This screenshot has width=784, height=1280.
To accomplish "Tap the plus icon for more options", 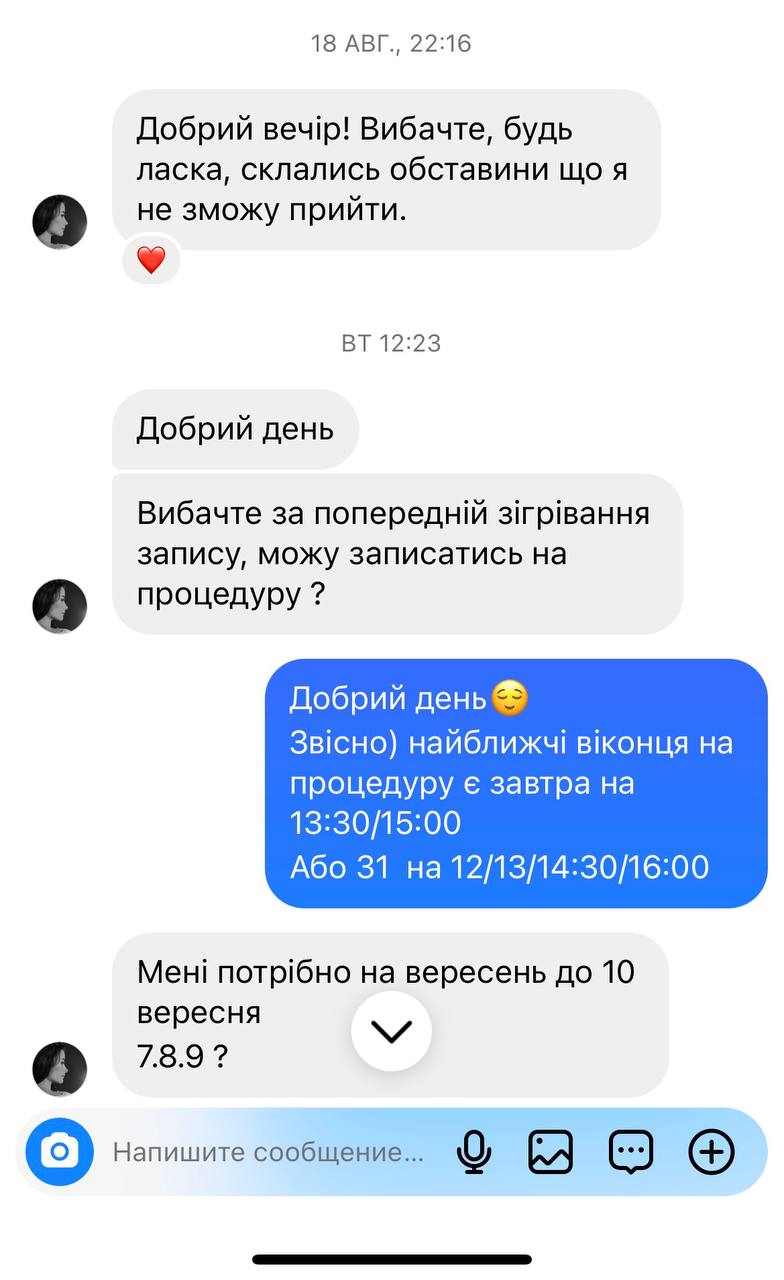I will [712, 1152].
